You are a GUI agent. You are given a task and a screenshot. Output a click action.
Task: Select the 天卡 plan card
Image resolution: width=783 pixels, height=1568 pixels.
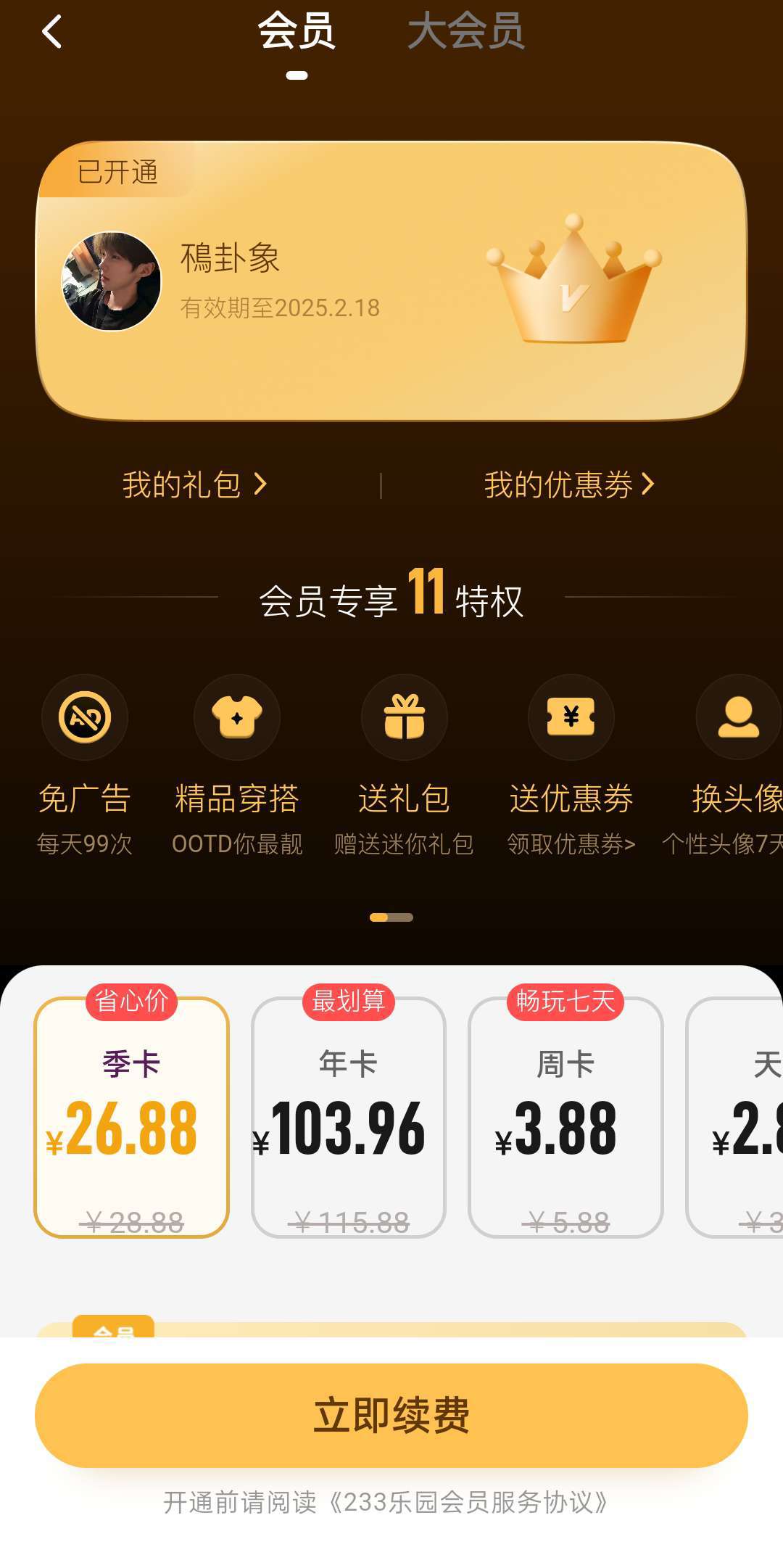747,1118
